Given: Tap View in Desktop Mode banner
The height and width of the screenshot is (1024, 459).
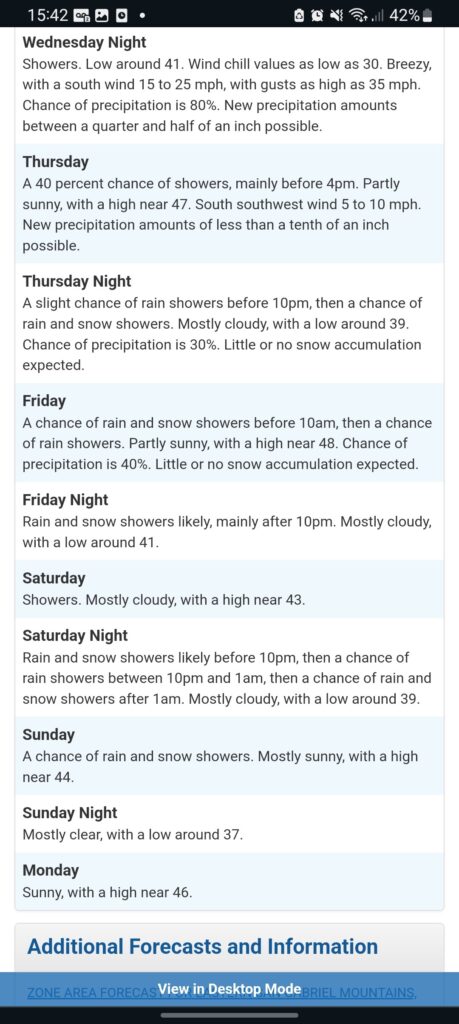Looking at the screenshot, I should (229, 989).
